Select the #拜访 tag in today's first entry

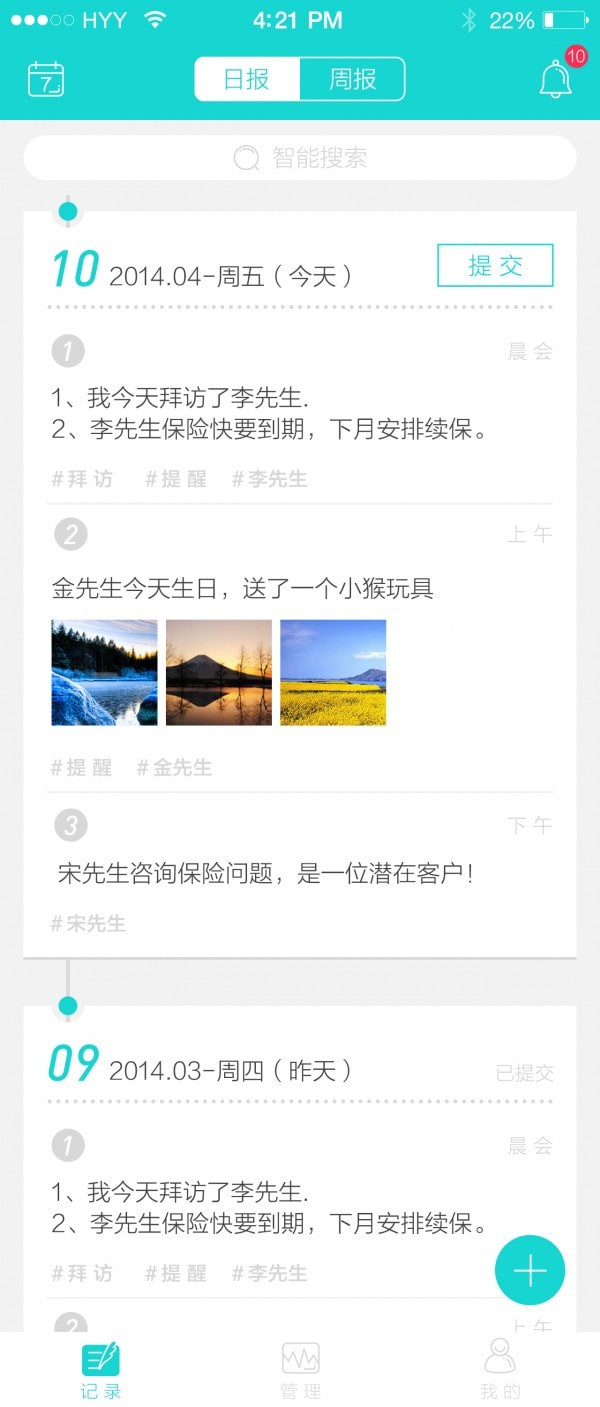82,479
